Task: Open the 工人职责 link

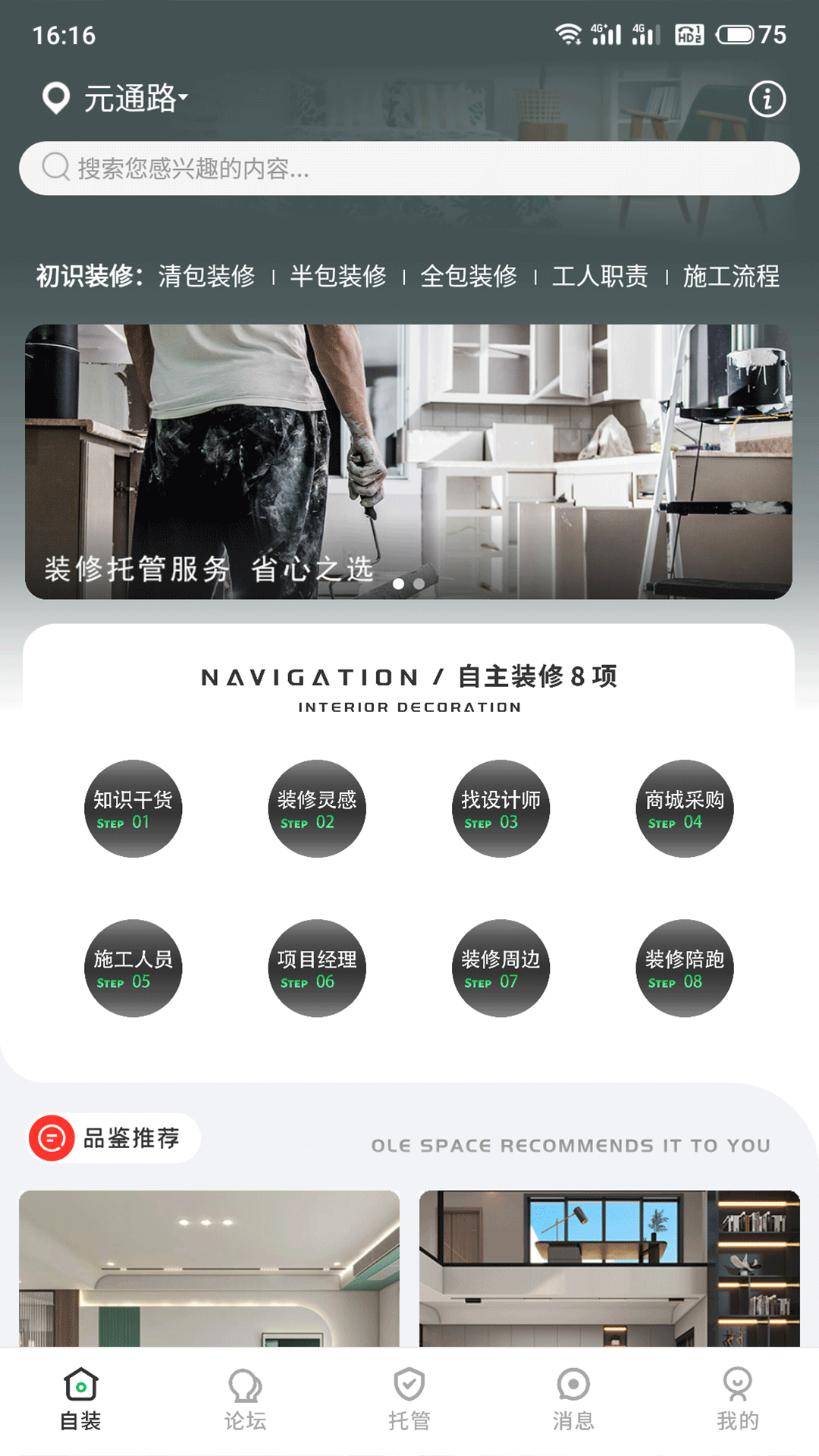Action: click(x=600, y=276)
